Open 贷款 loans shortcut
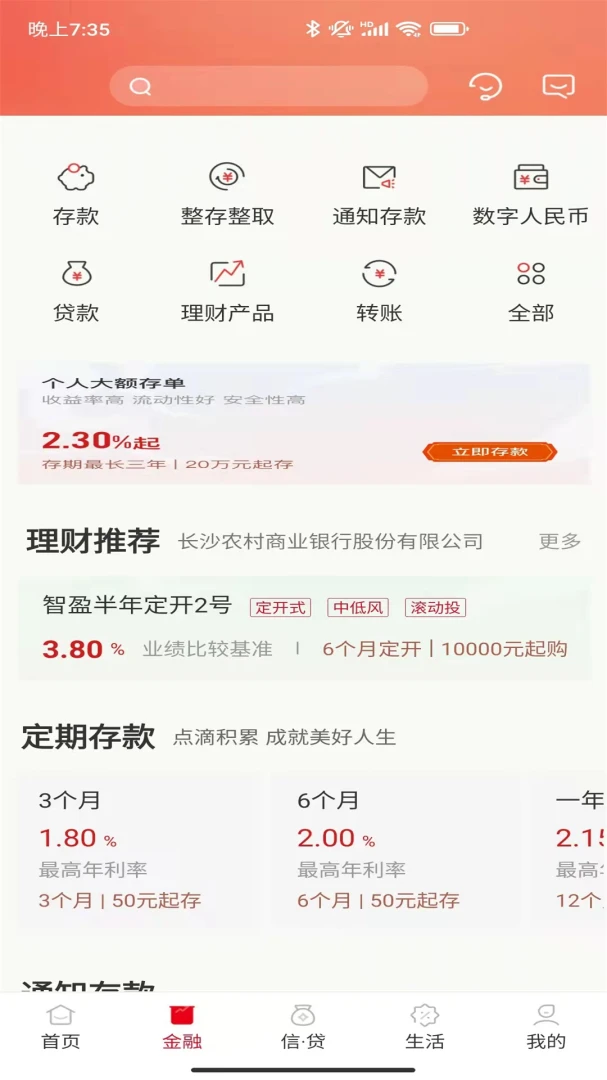 (76, 290)
